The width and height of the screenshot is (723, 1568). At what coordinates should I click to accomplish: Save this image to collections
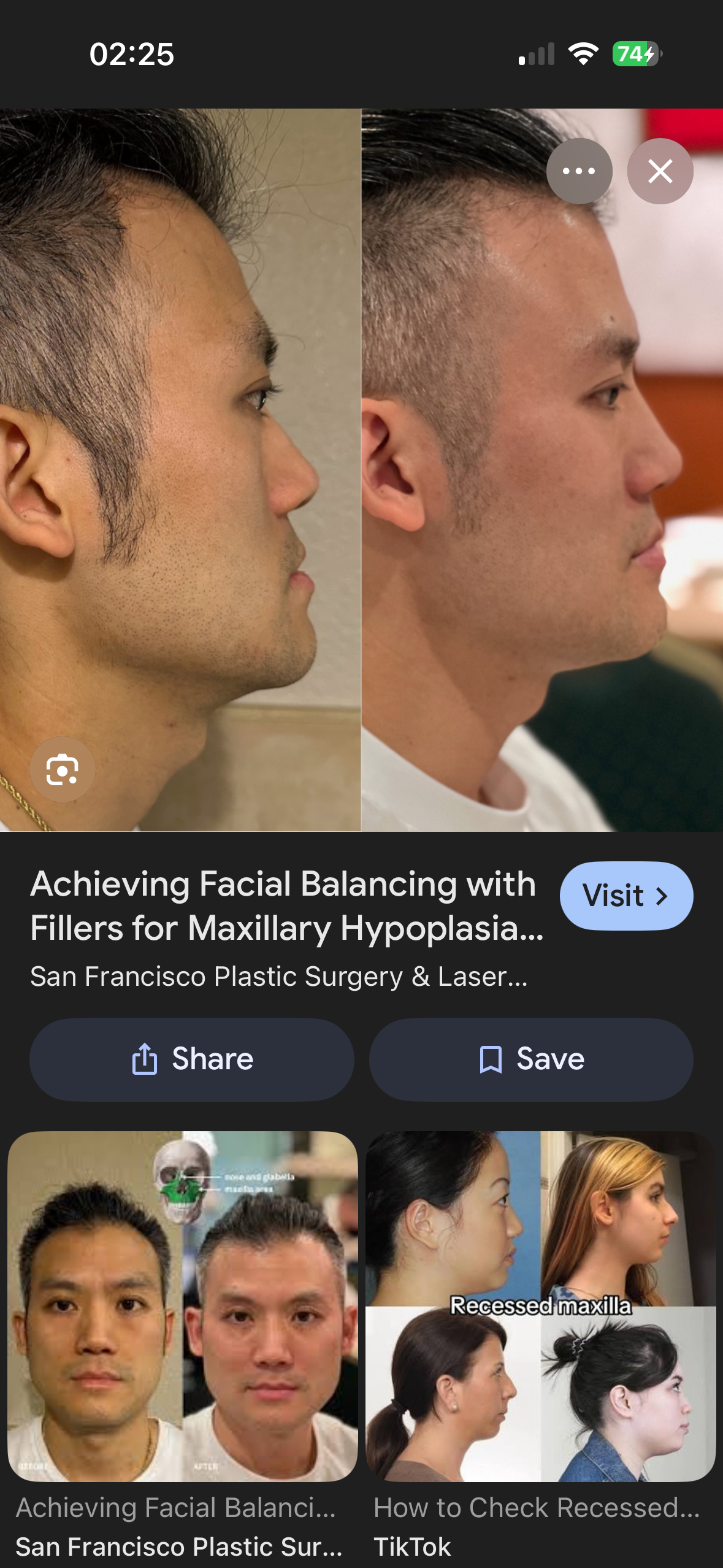(x=531, y=1059)
